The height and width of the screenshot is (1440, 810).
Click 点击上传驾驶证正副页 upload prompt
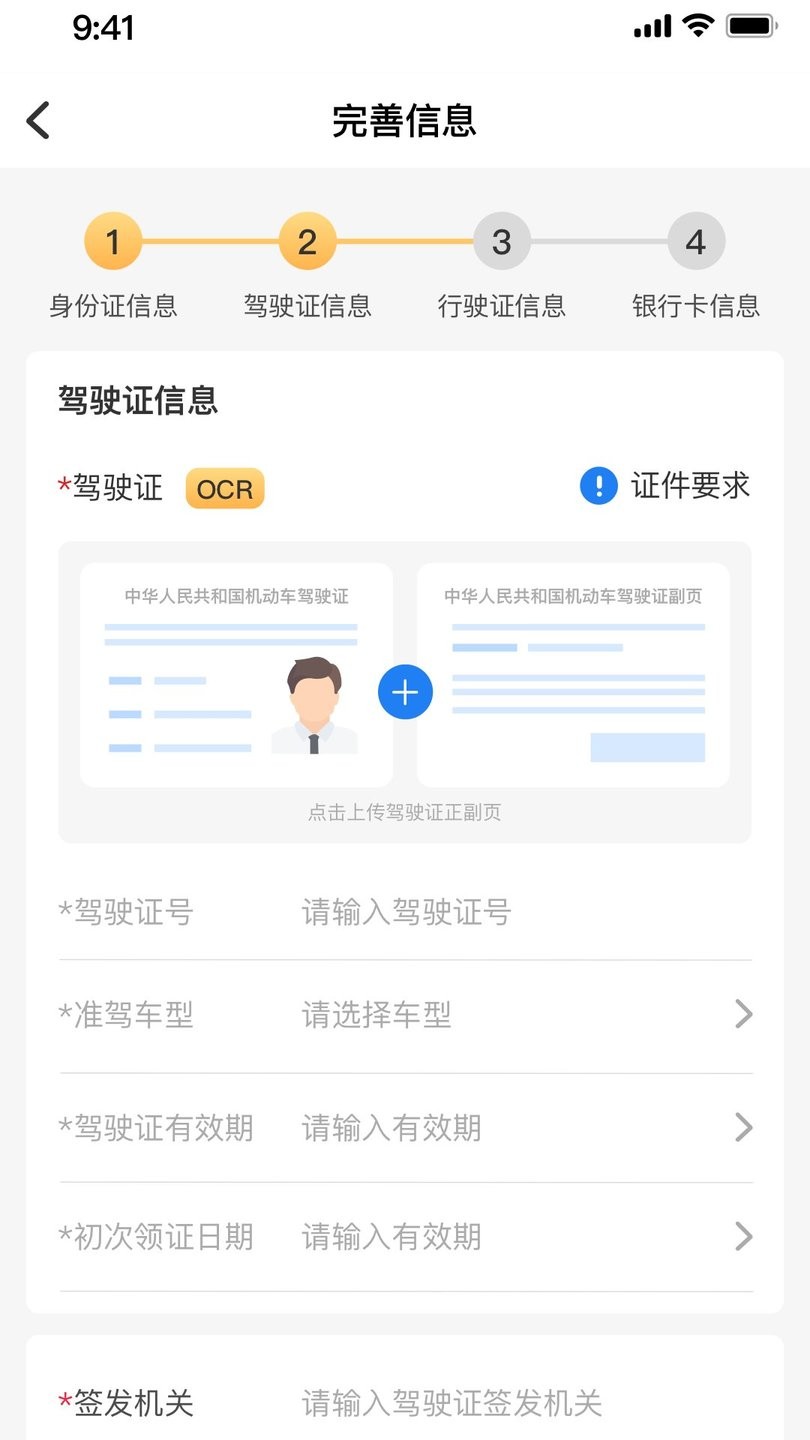tap(405, 813)
